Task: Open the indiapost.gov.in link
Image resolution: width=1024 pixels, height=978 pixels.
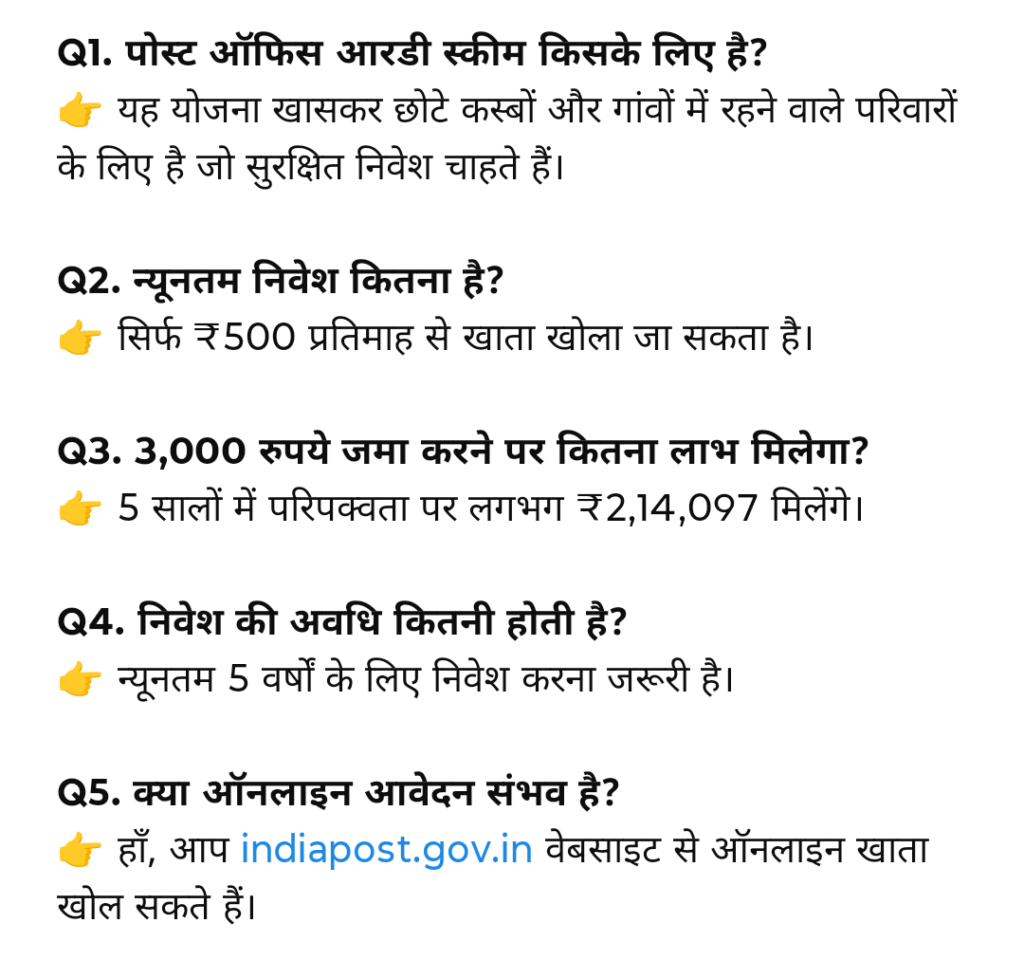Action: coord(386,852)
